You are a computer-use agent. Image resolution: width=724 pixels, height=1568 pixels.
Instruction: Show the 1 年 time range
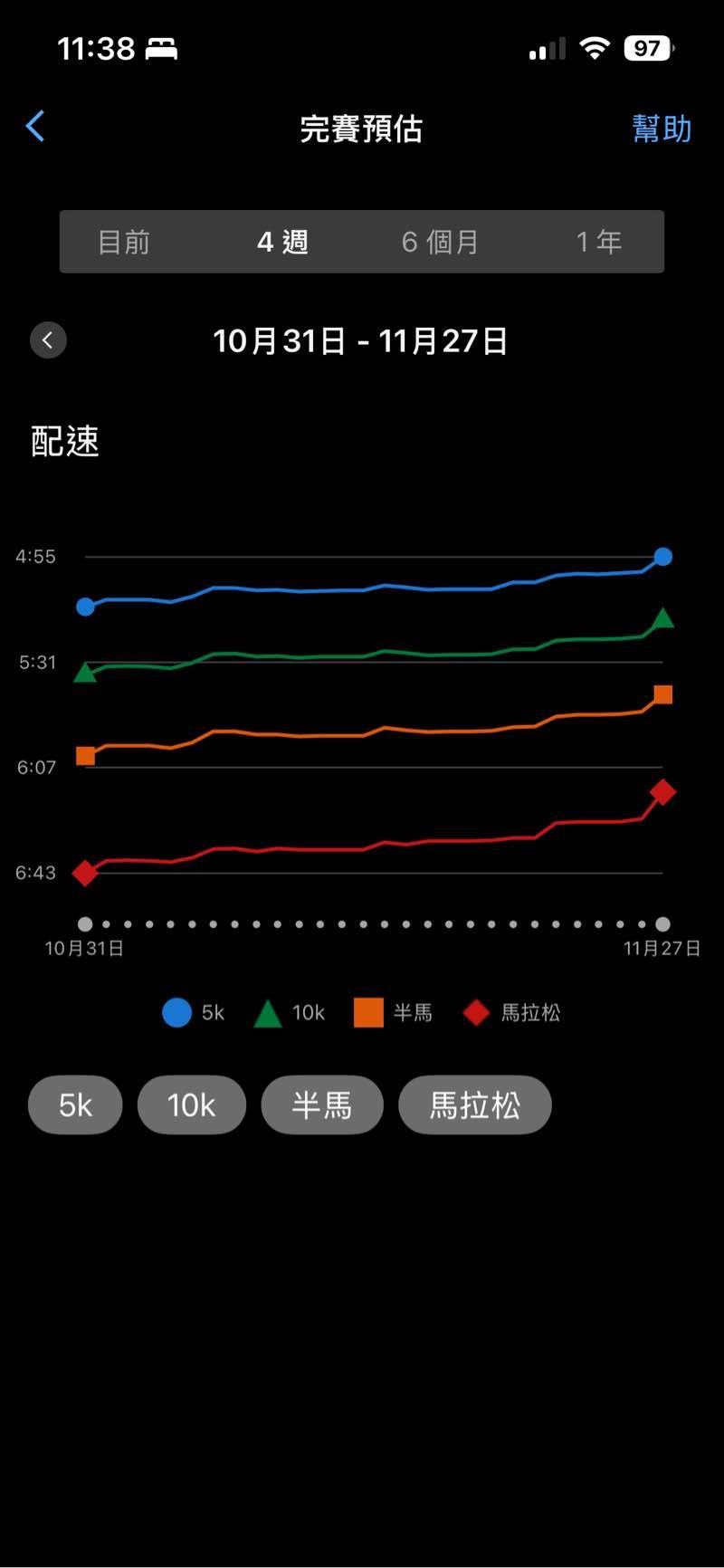(x=599, y=242)
